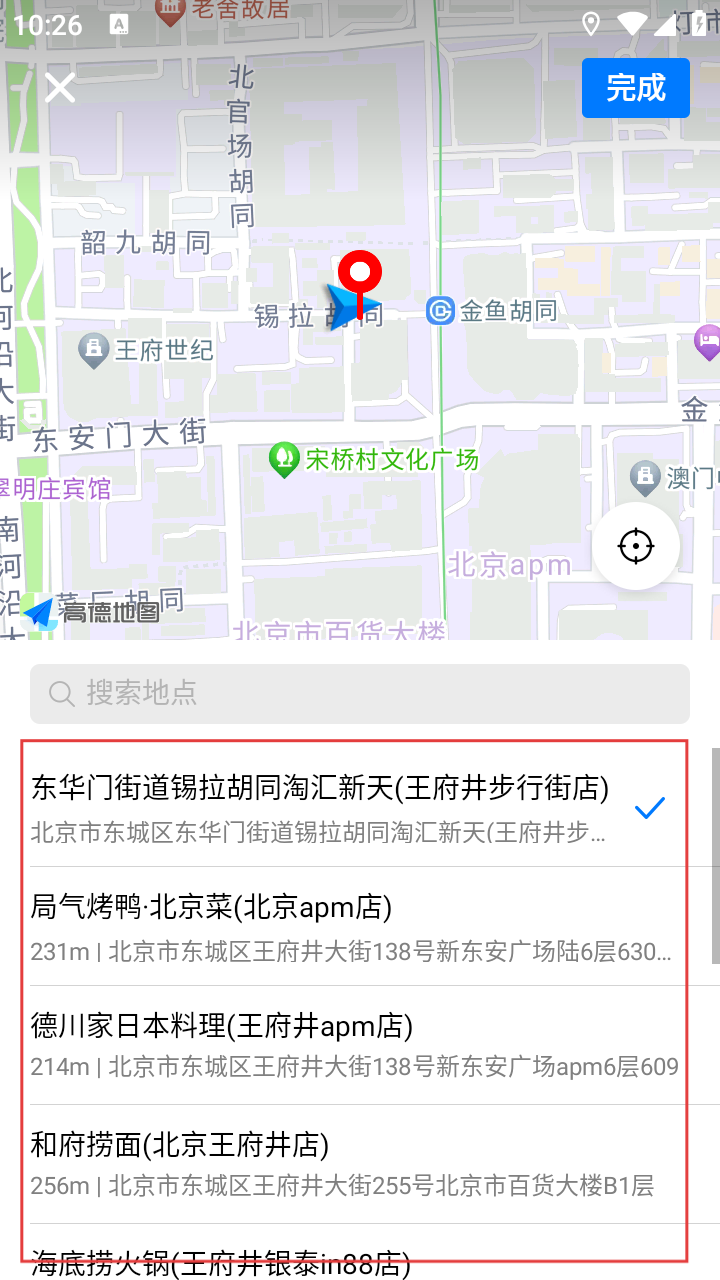
Task: Choose 德川家日本料理(王府井apm店)
Action: point(330,1045)
